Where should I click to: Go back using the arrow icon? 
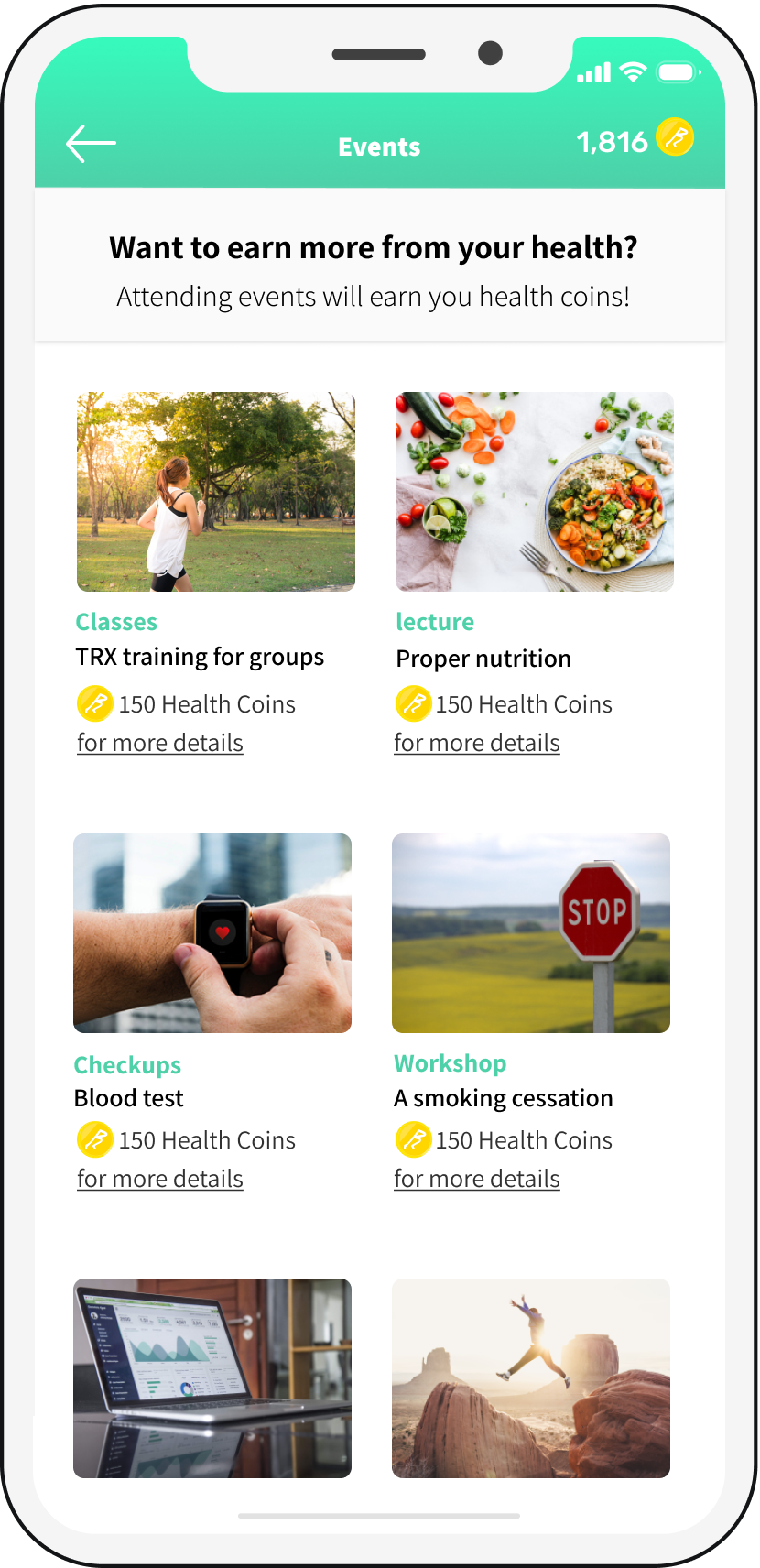tap(91, 144)
